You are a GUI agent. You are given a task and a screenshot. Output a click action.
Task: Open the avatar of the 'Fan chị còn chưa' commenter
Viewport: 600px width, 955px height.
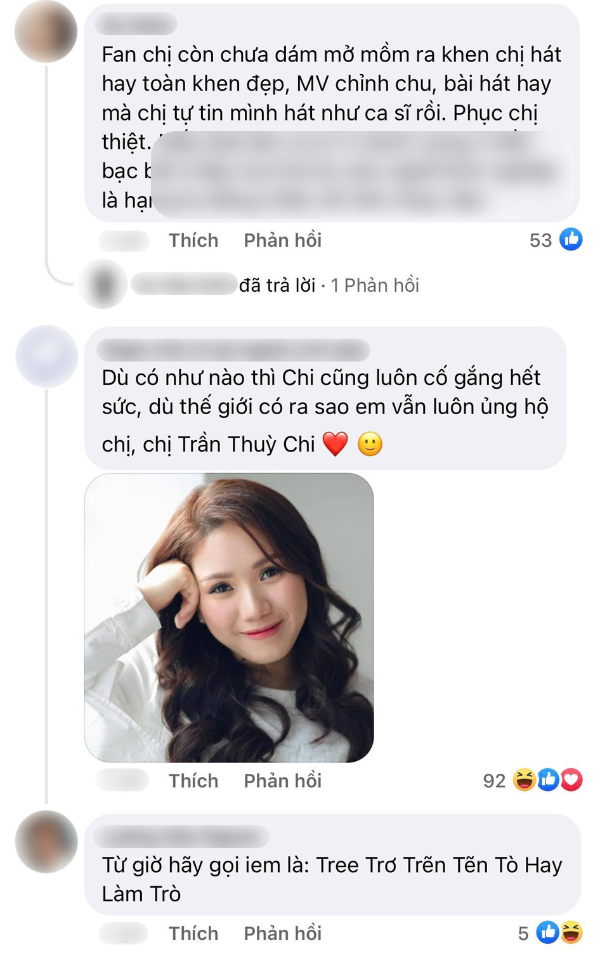(x=47, y=33)
